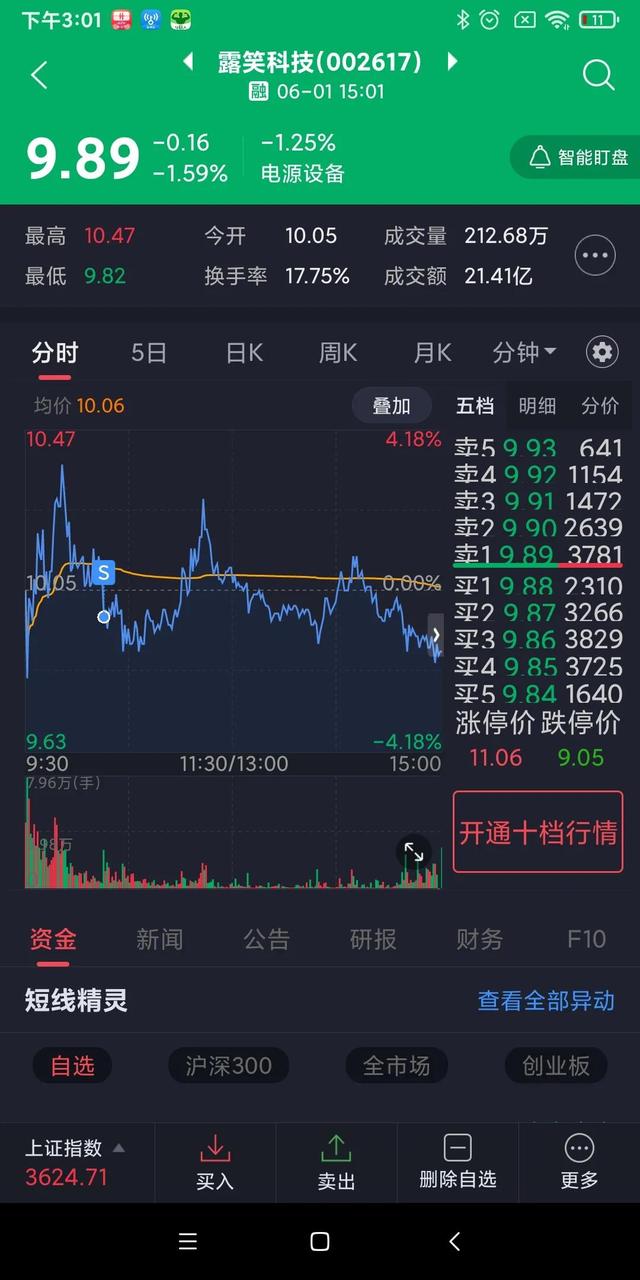Select the 周K chart tab

point(338,352)
